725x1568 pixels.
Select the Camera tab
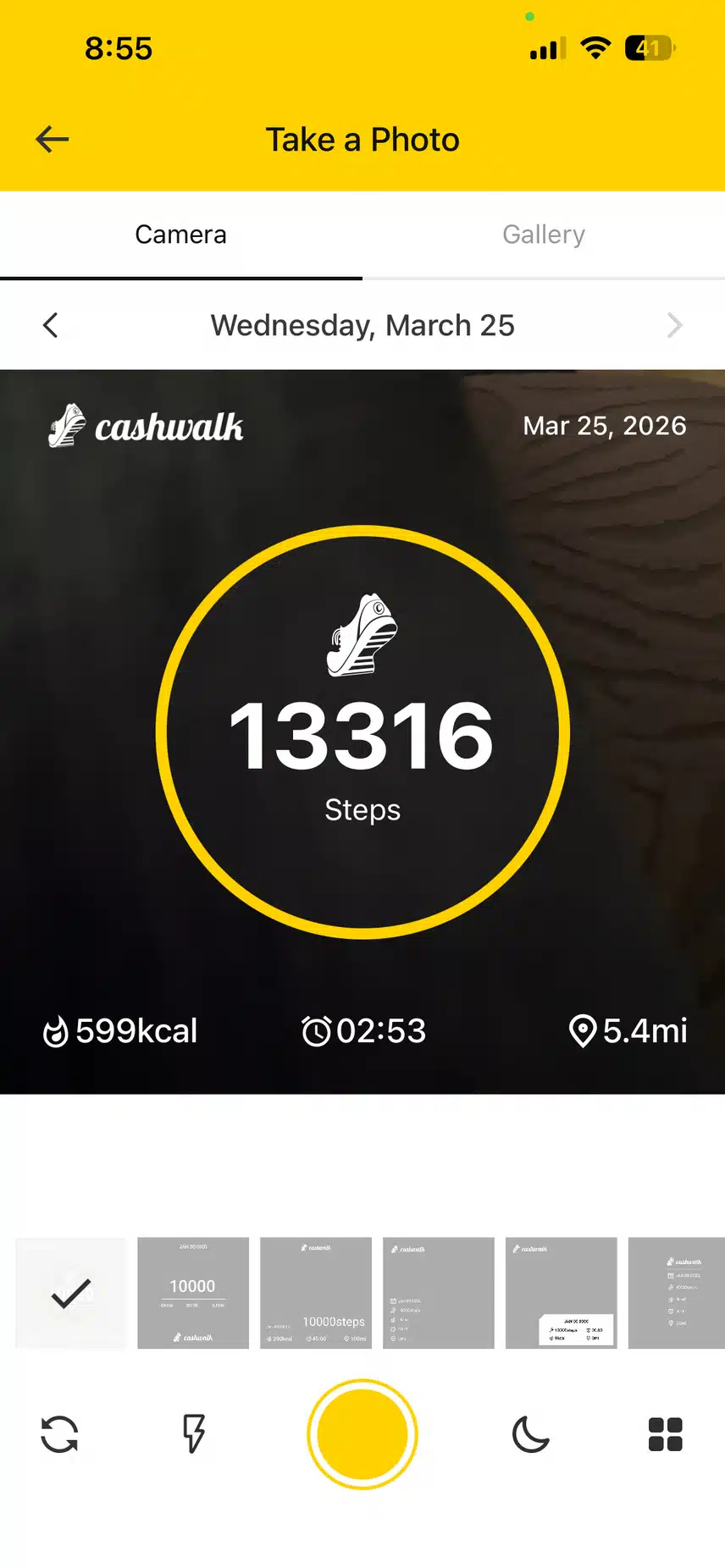point(180,235)
